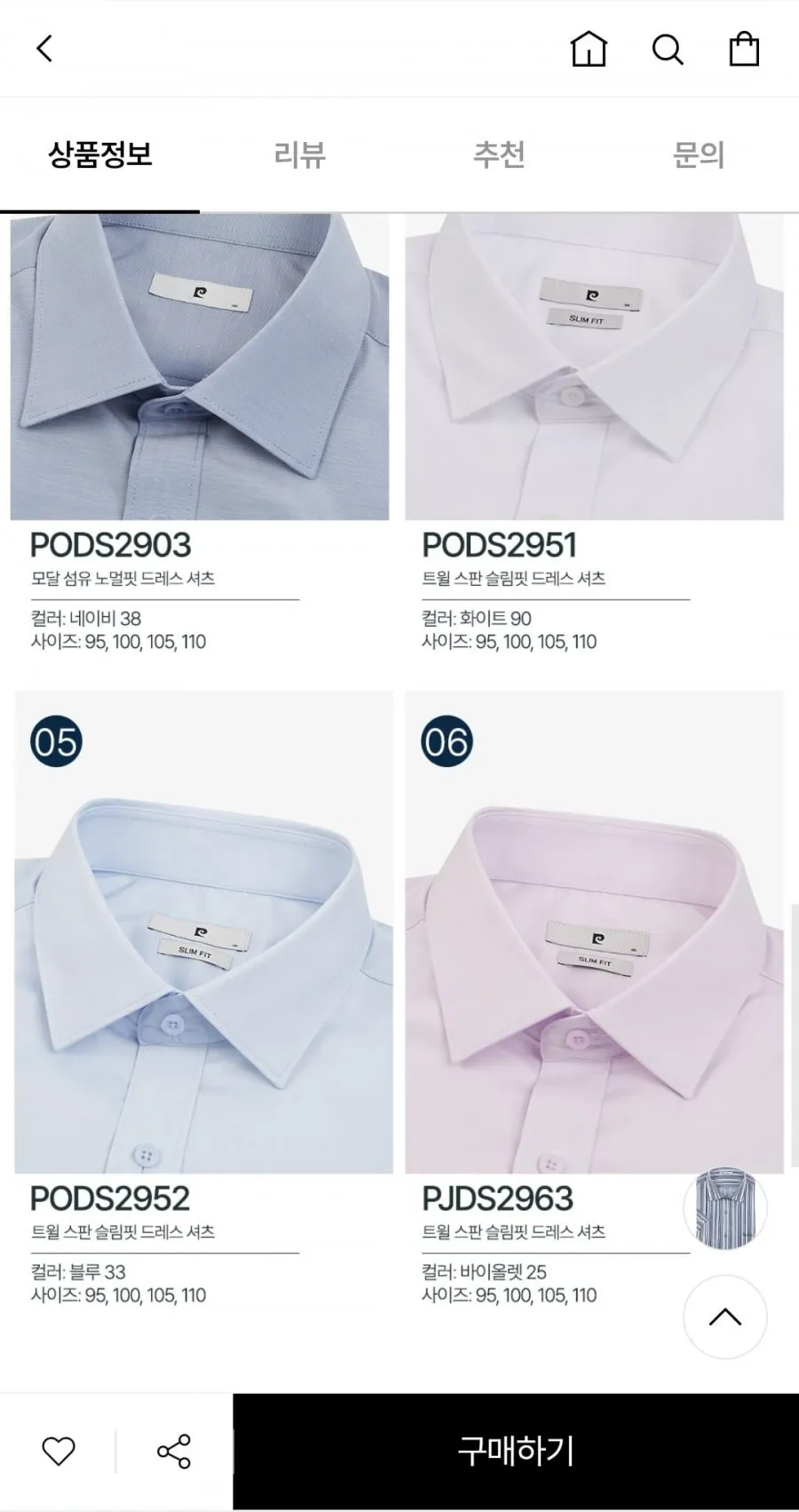Switch to the 추천 tab
Screen dimensions: 799x1512
[499, 154]
